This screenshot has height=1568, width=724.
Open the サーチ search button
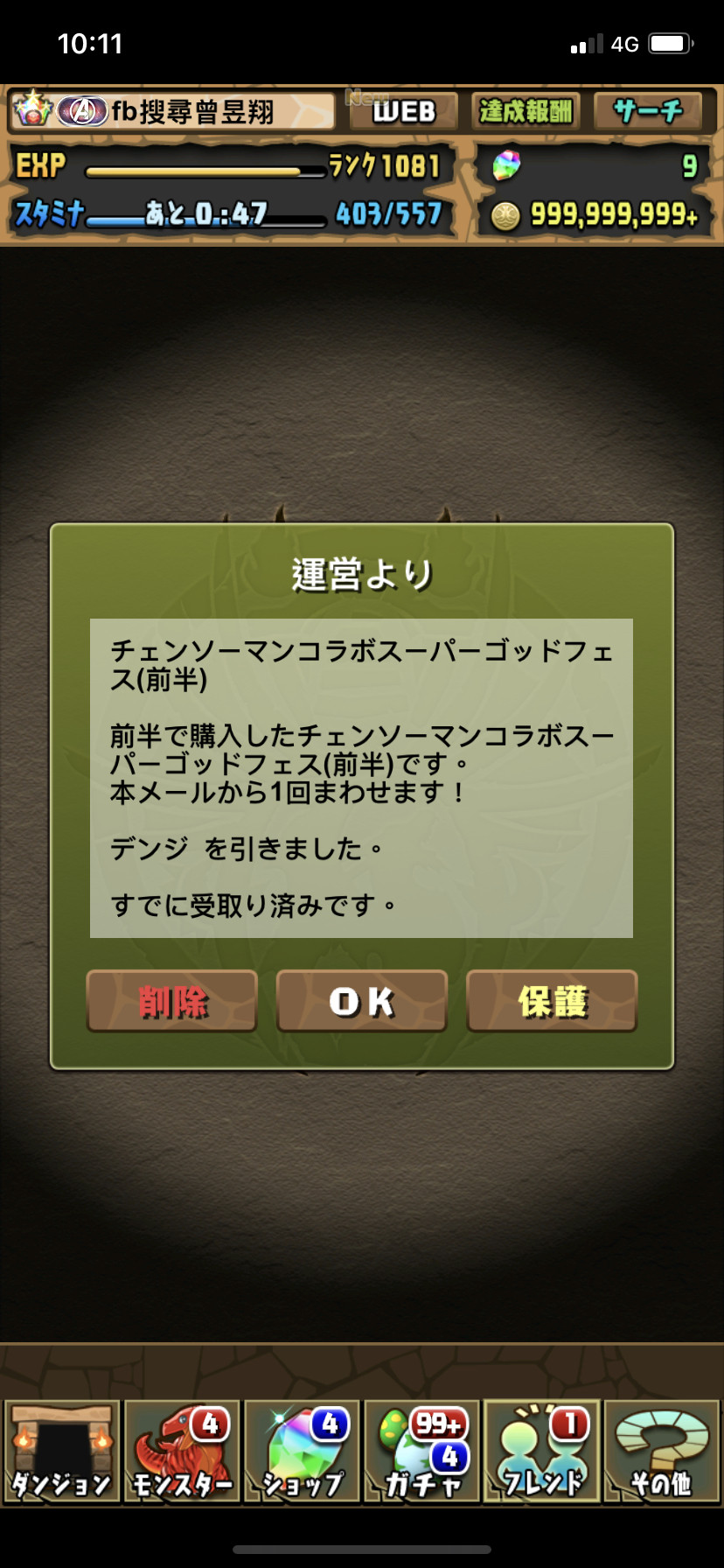pyautogui.click(x=648, y=111)
